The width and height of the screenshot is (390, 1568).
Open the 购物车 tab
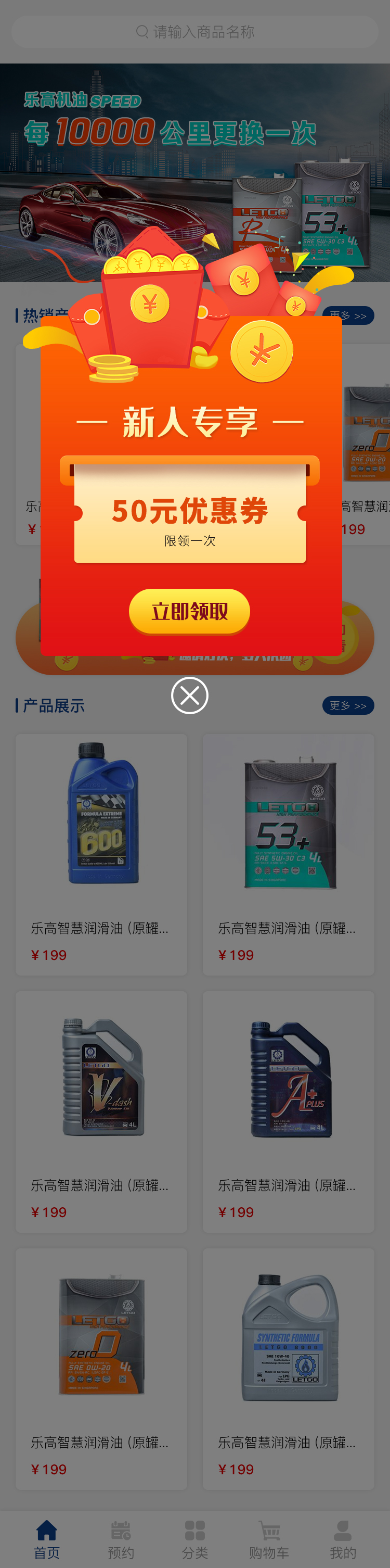269,1539
